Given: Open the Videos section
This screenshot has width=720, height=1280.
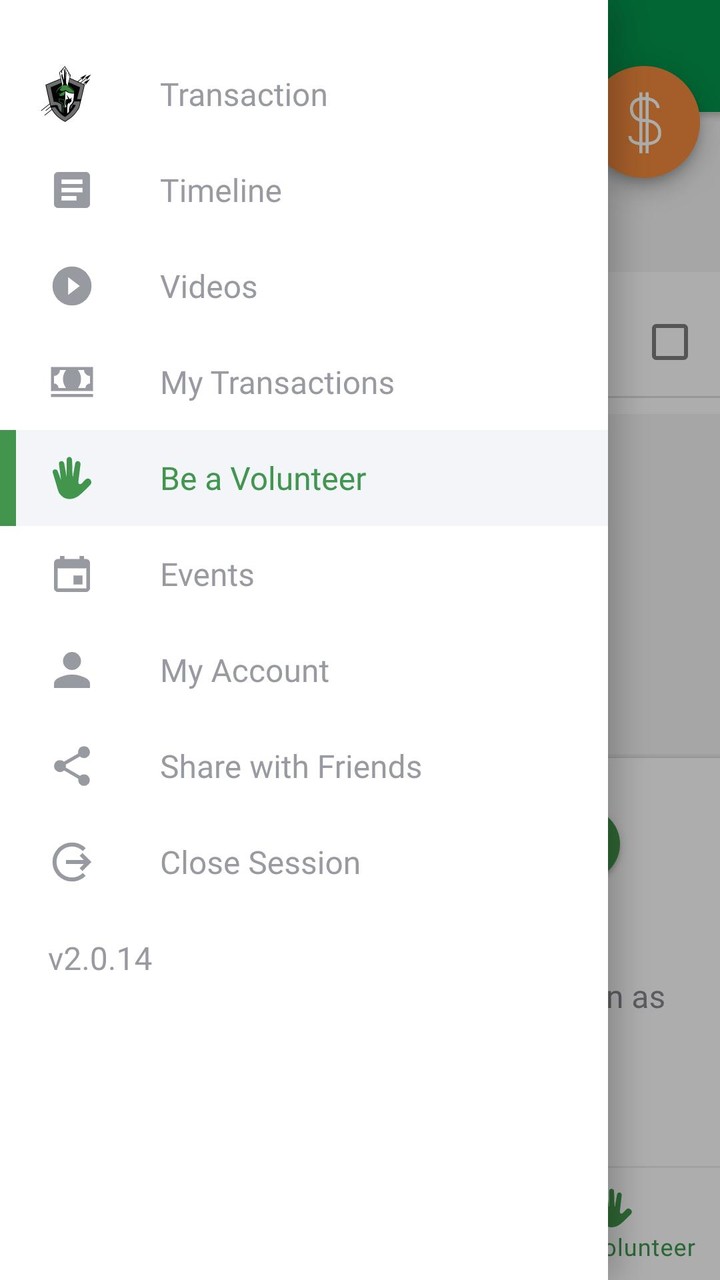Looking at the screenshot, I should [208, 287].
